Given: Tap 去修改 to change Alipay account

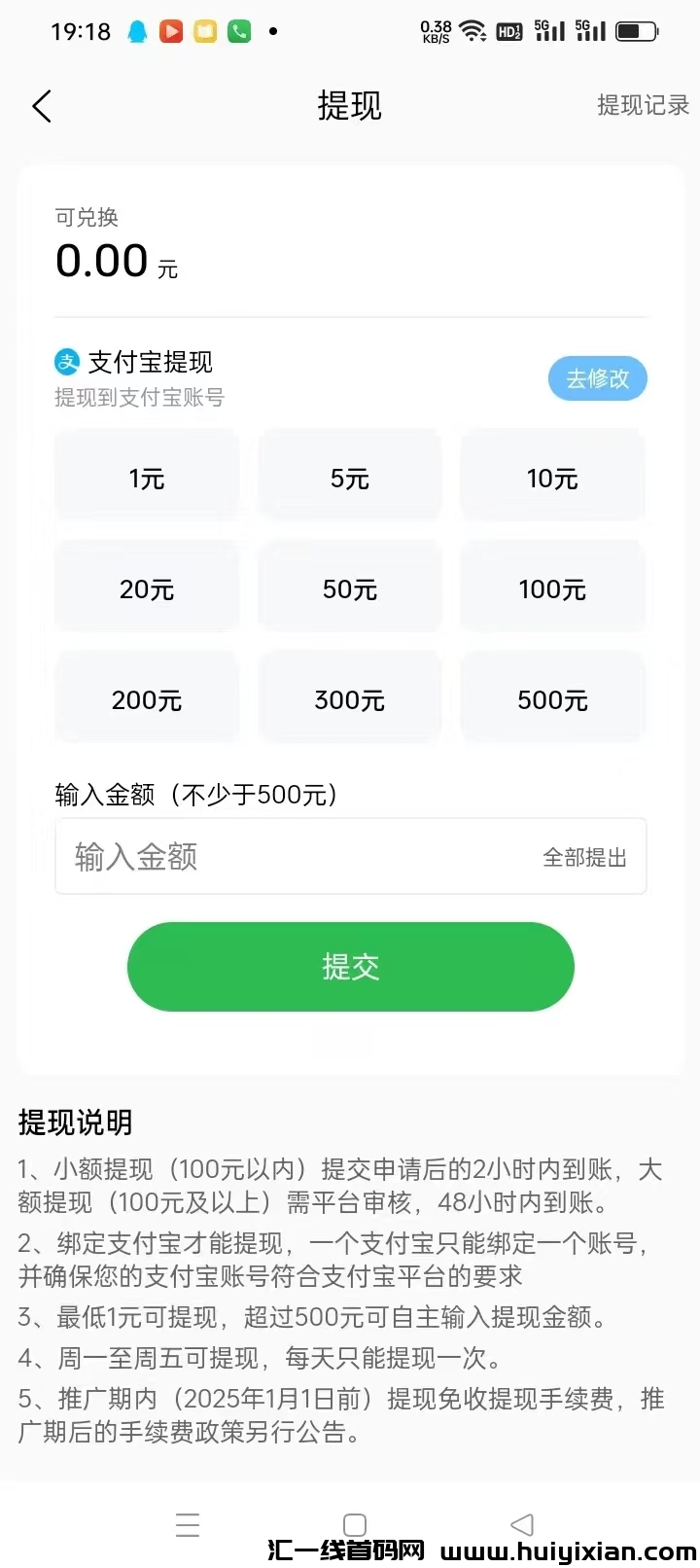Looking at the screenshot, I should click(x=597, y=378).
